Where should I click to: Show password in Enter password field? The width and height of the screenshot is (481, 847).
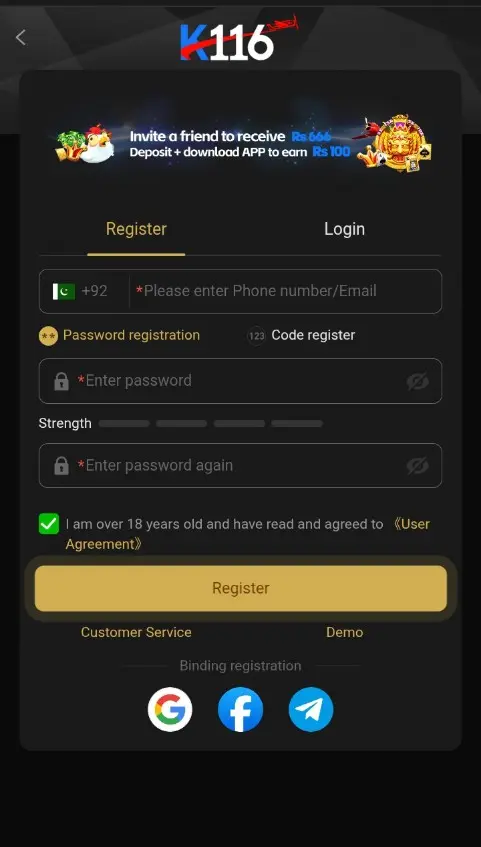[x=418, y=381]
